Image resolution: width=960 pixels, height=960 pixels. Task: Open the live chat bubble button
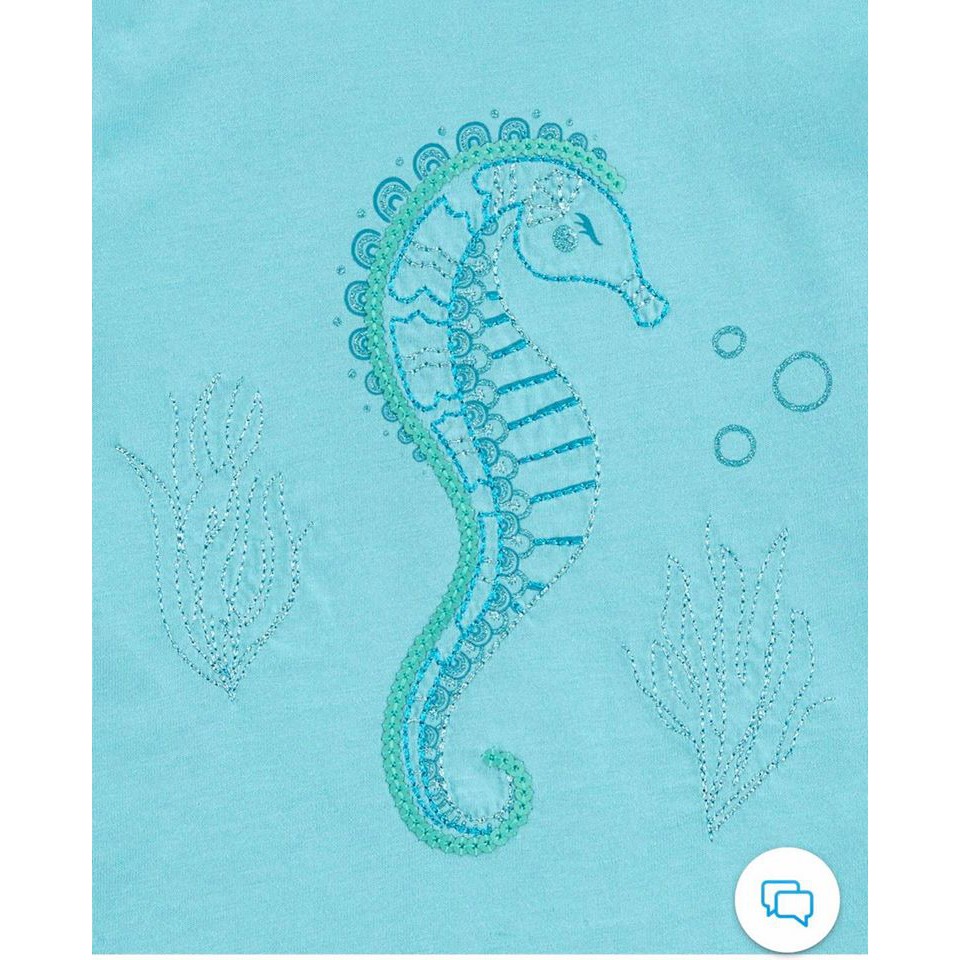tap(787, 899)
